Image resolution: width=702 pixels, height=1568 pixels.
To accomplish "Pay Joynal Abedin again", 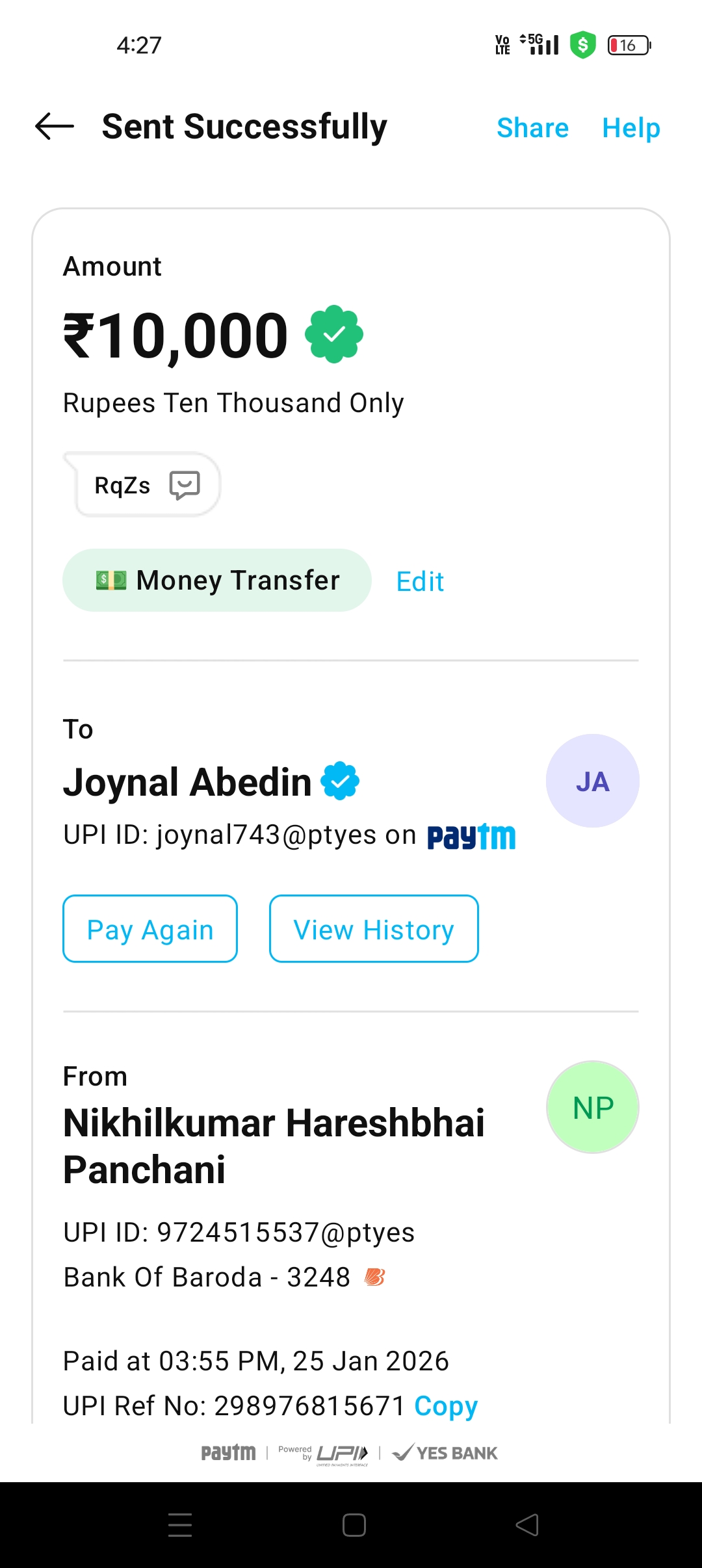I will (x=150, y=929).
